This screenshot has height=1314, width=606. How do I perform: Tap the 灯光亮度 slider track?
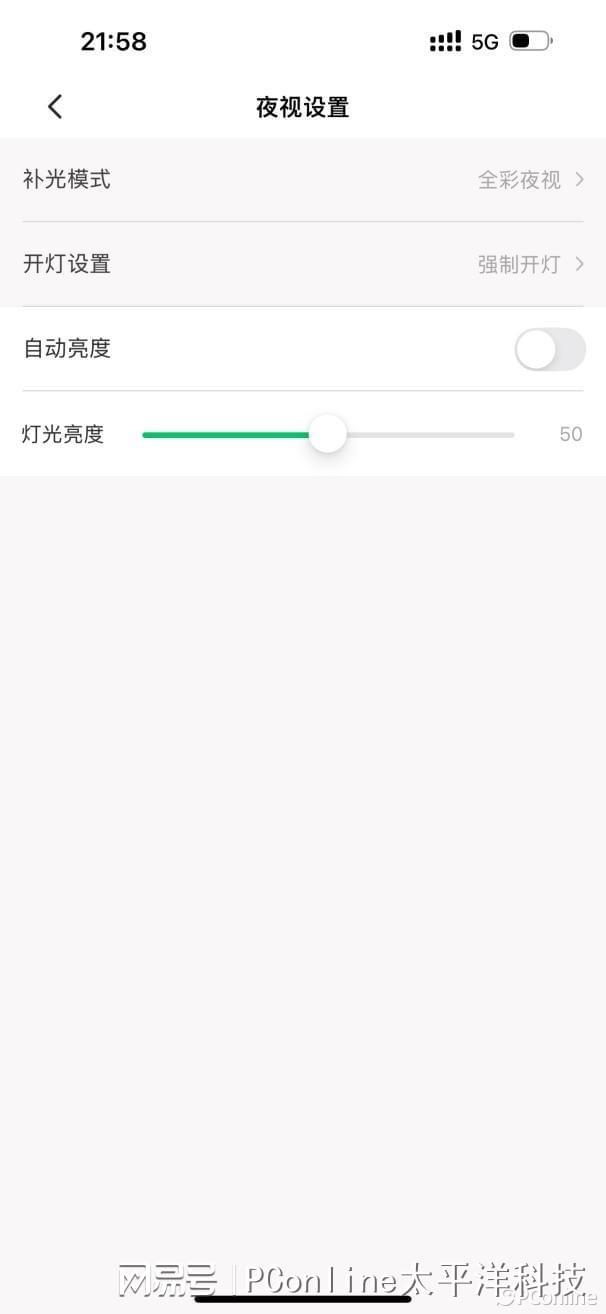[328, 434]
